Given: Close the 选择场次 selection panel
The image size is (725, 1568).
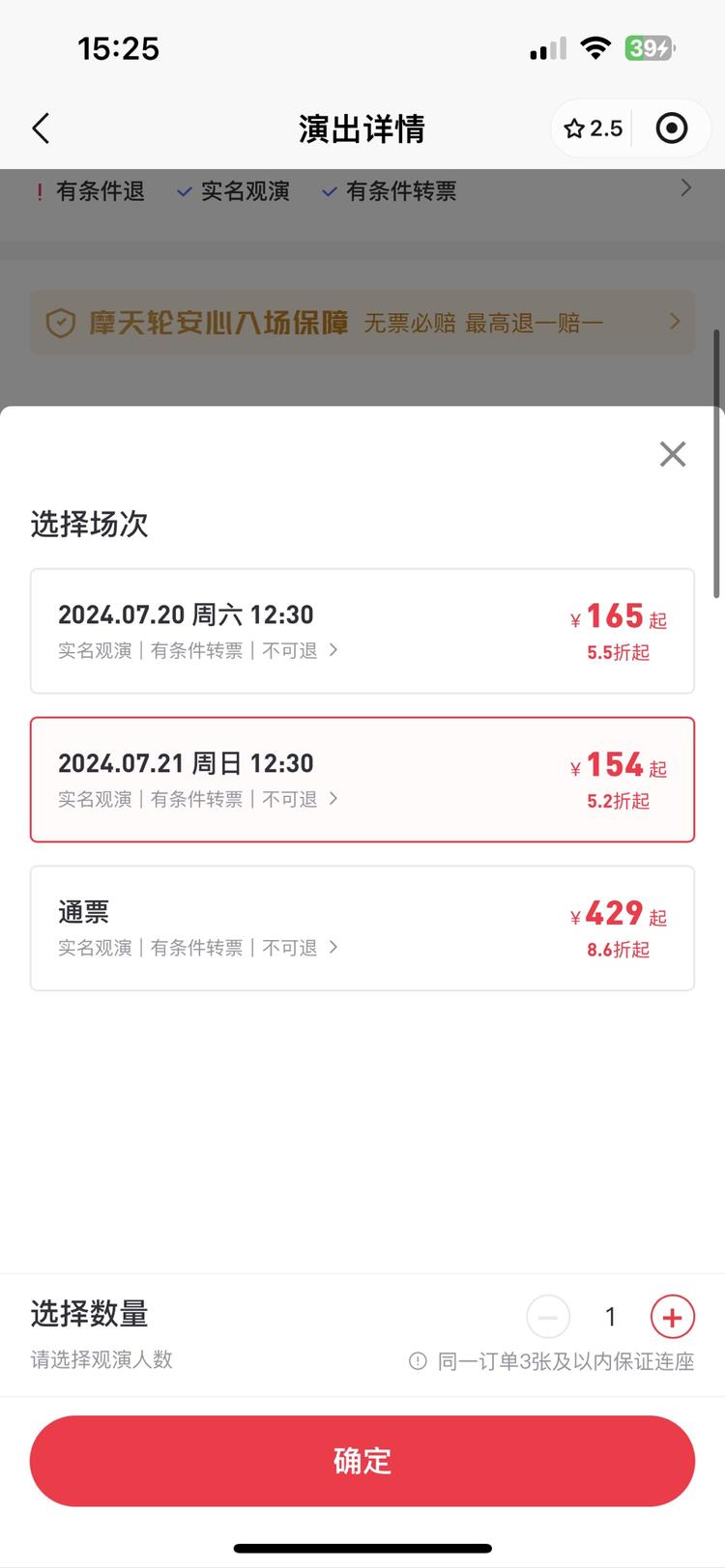Looking at the screenshot, I should [x=673, y=454].
